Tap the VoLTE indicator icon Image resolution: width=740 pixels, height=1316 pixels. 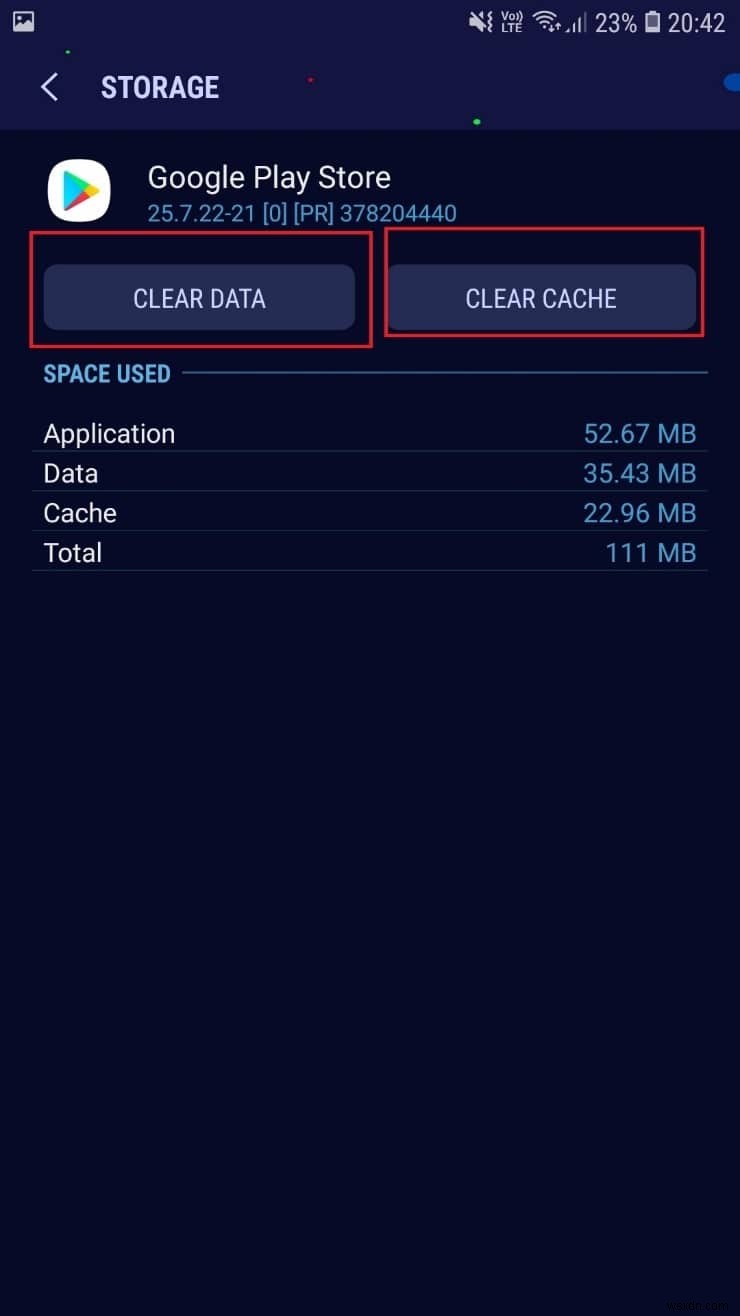tap(510, 21)
